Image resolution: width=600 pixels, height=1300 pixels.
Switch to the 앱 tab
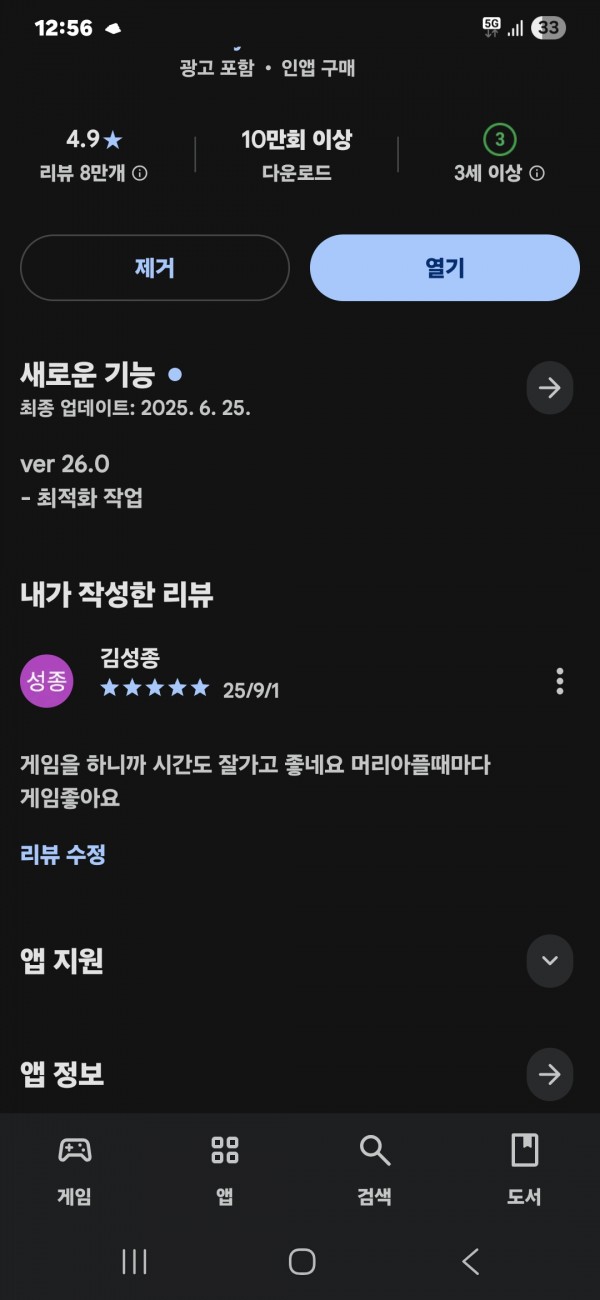point(225,1169)
